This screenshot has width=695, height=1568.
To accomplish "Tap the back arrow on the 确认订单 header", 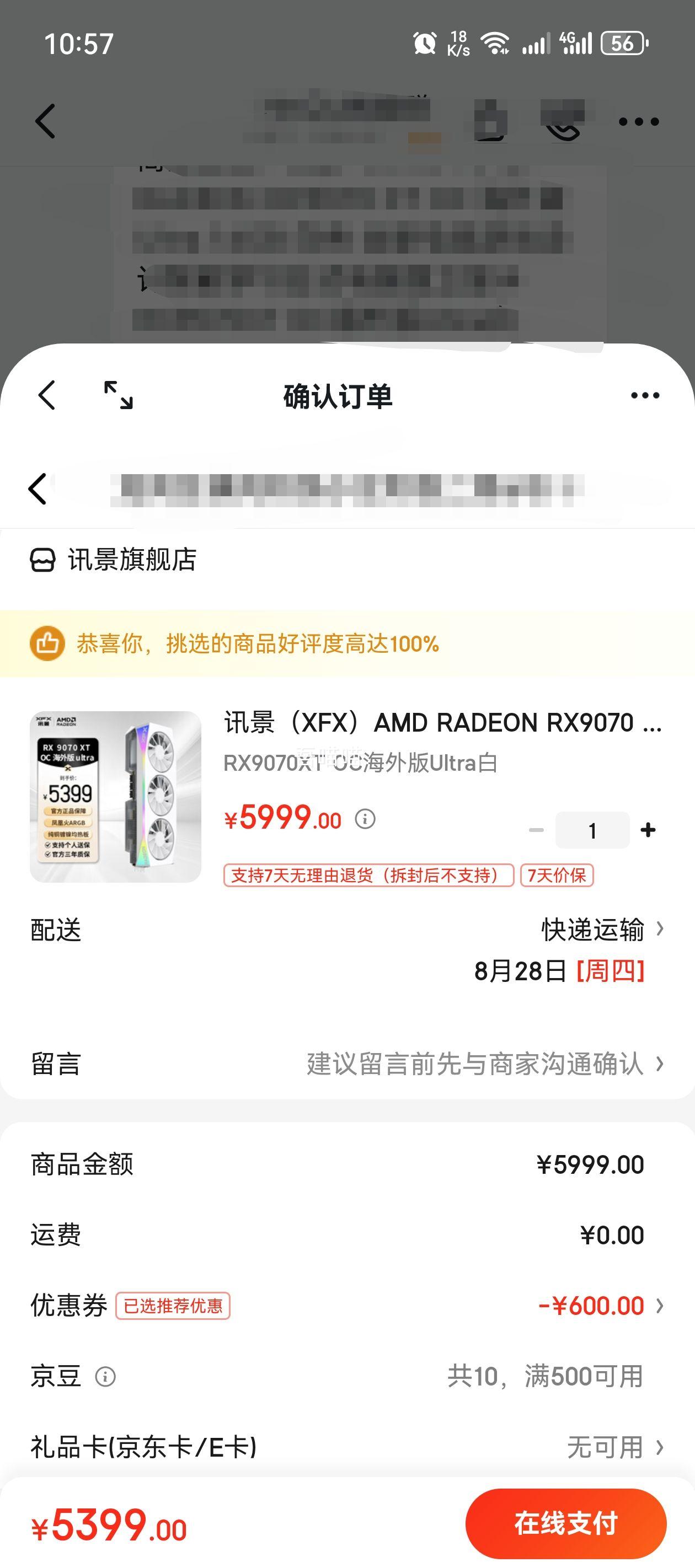I will point(46,396).
